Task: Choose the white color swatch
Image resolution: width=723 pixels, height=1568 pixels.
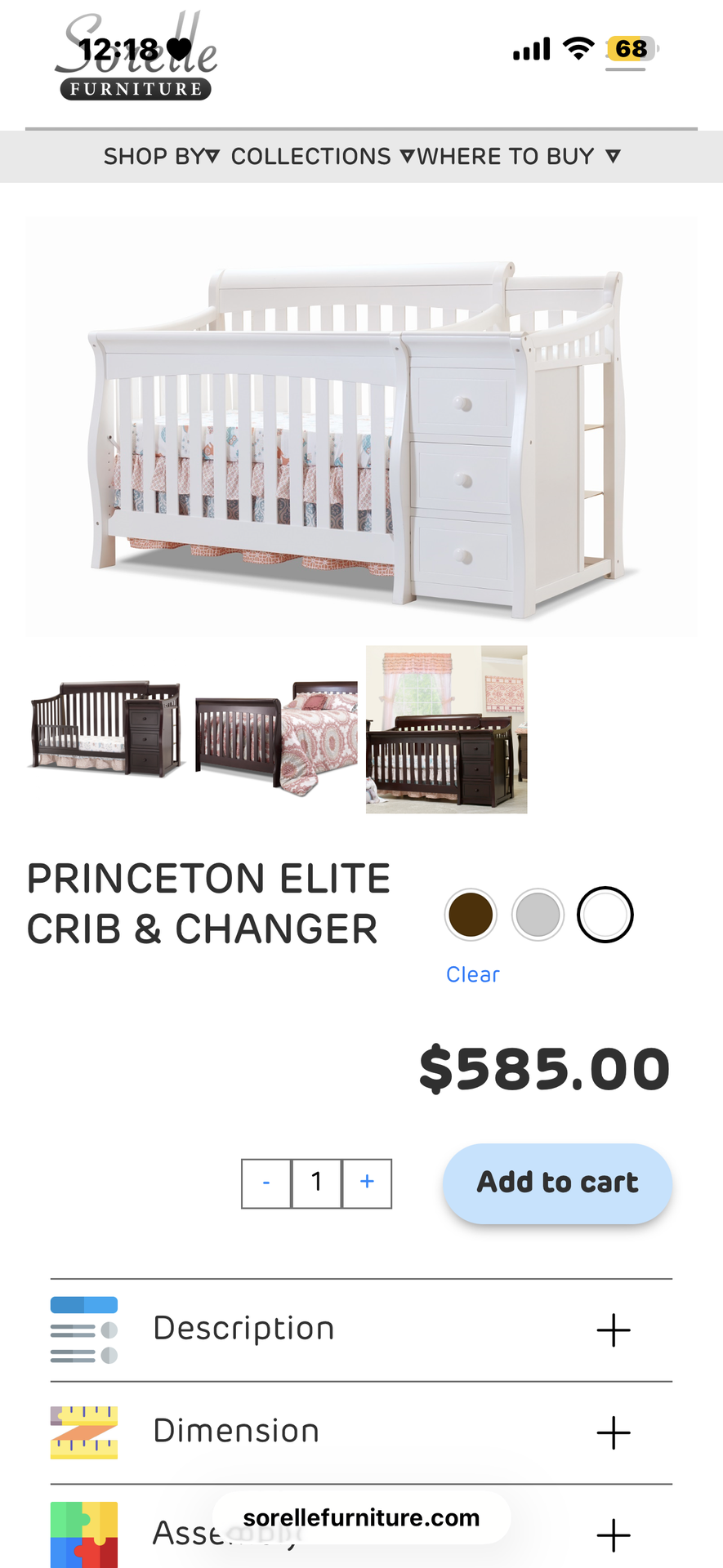Action: pos(605,915)
